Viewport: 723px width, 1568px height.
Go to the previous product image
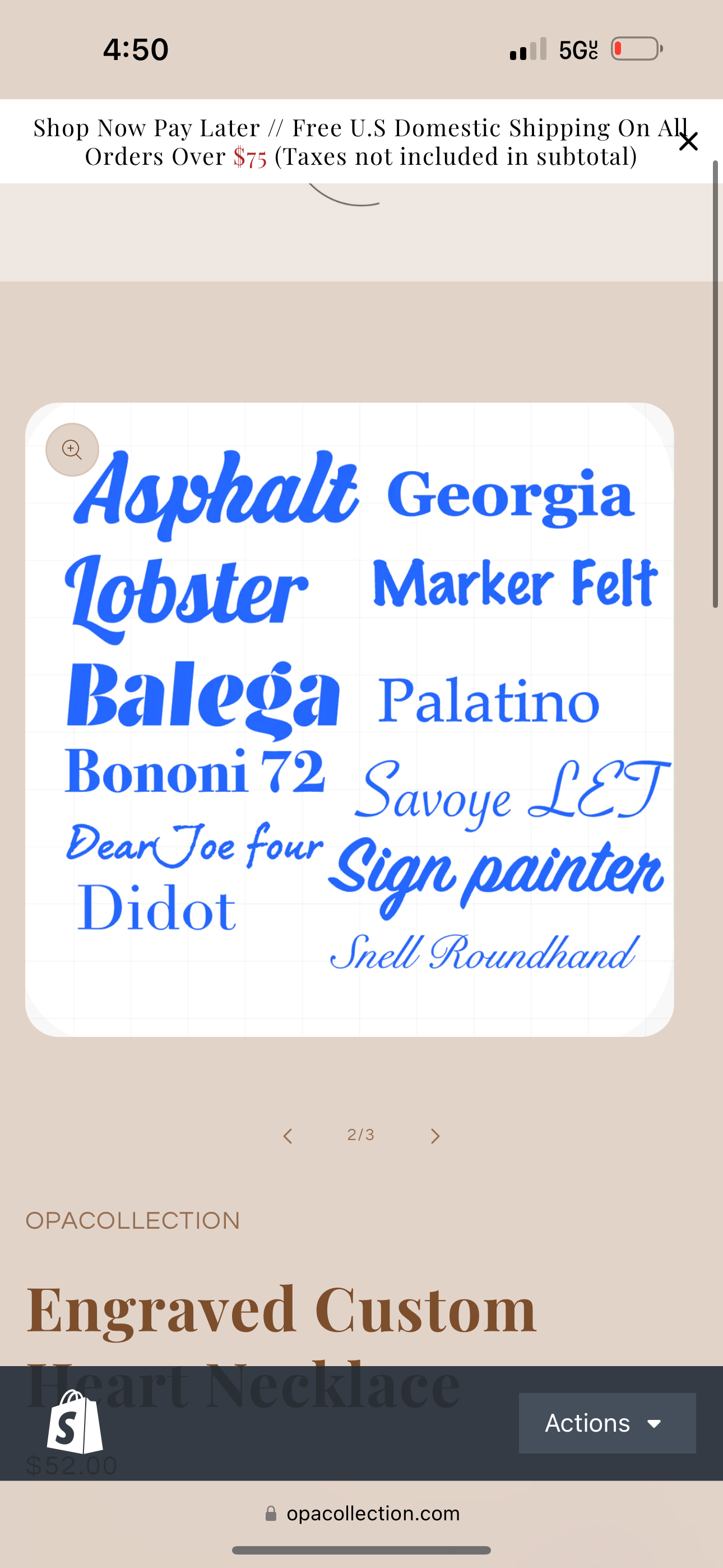288,1136
